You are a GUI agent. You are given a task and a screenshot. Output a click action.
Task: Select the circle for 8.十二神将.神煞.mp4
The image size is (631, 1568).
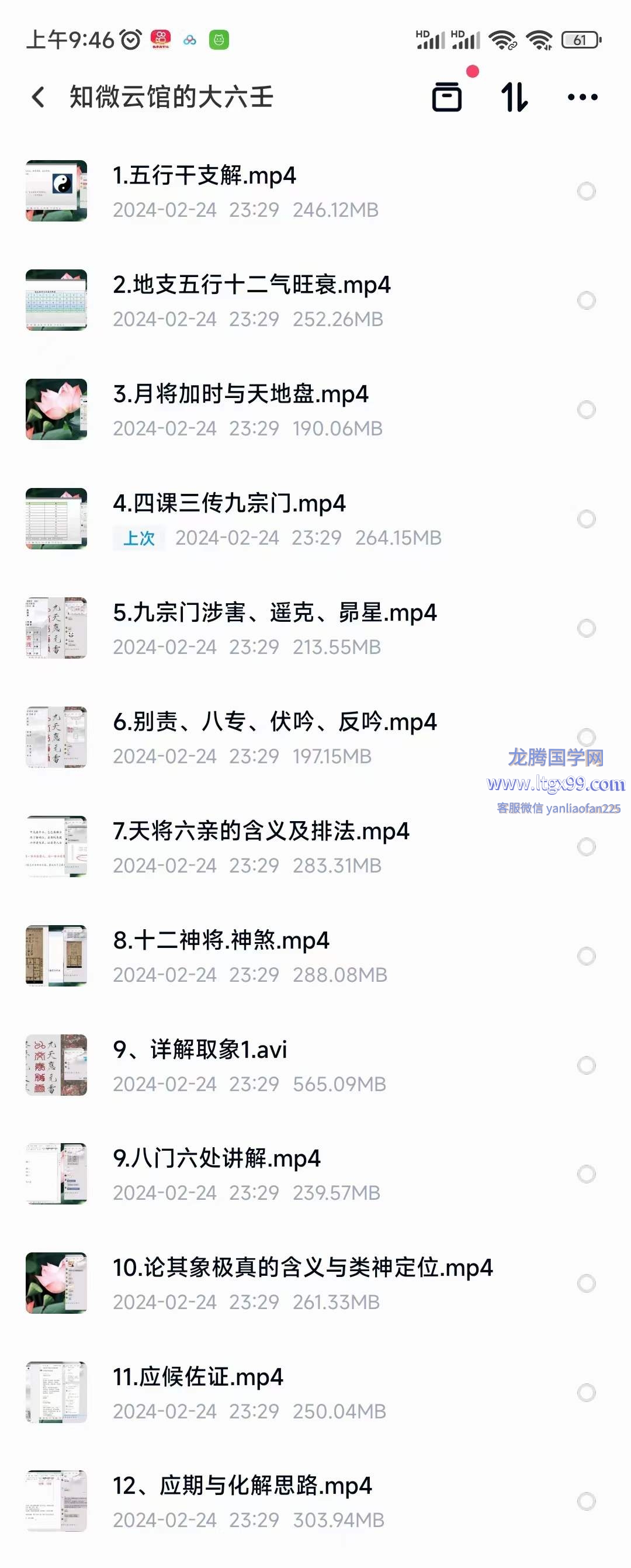[x=586, y=956]
